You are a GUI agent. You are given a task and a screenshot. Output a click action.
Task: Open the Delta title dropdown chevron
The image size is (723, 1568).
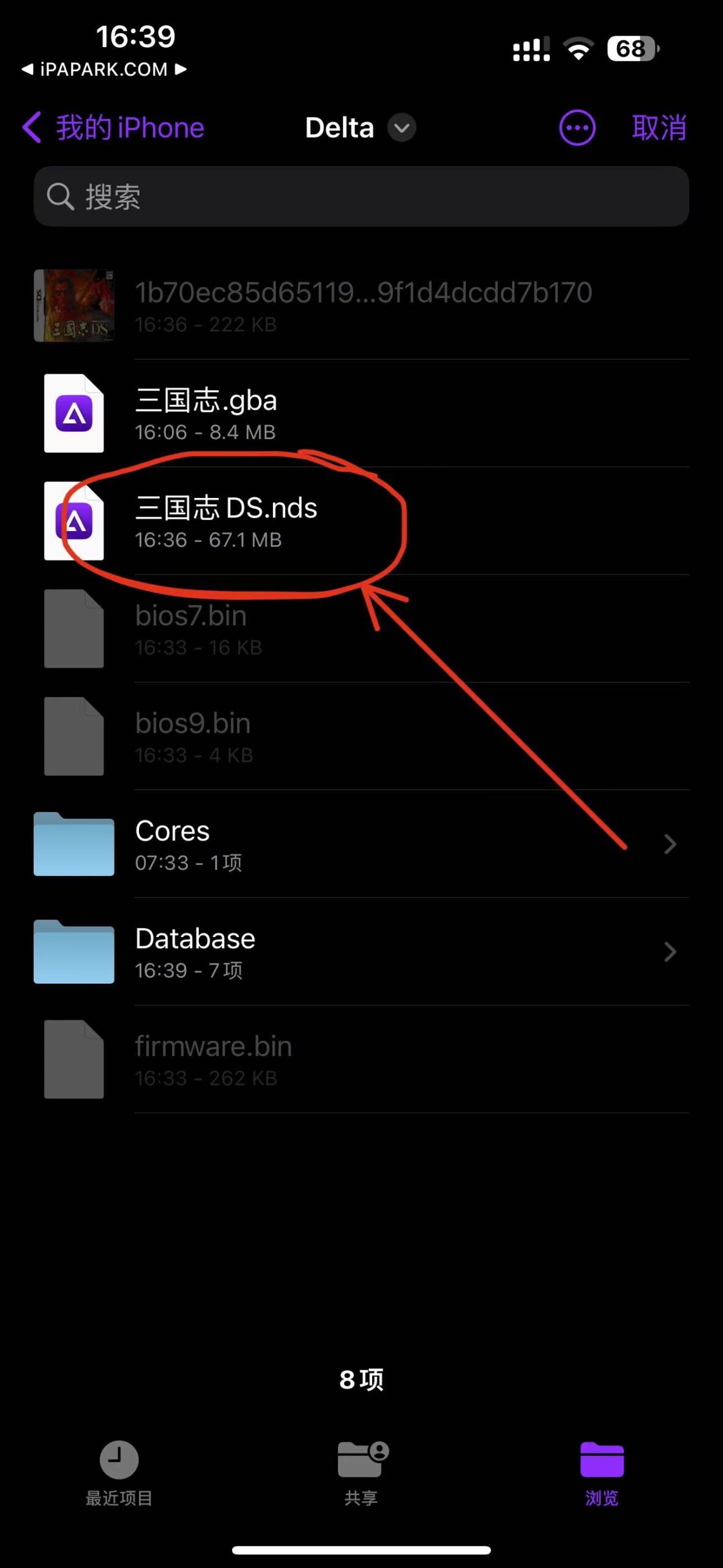[x=400, y=129]
